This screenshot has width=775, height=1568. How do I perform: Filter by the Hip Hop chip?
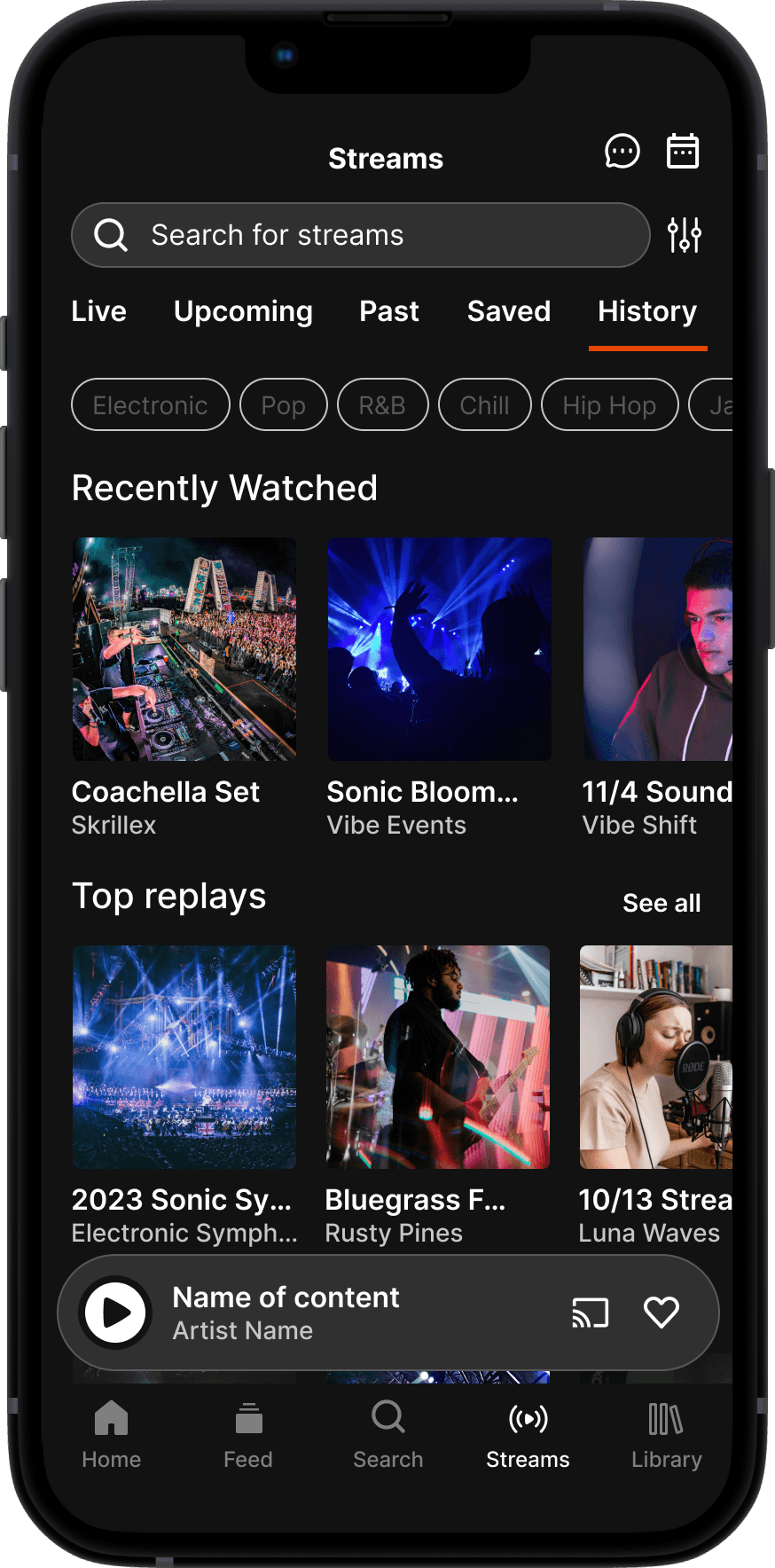point(609,405)
